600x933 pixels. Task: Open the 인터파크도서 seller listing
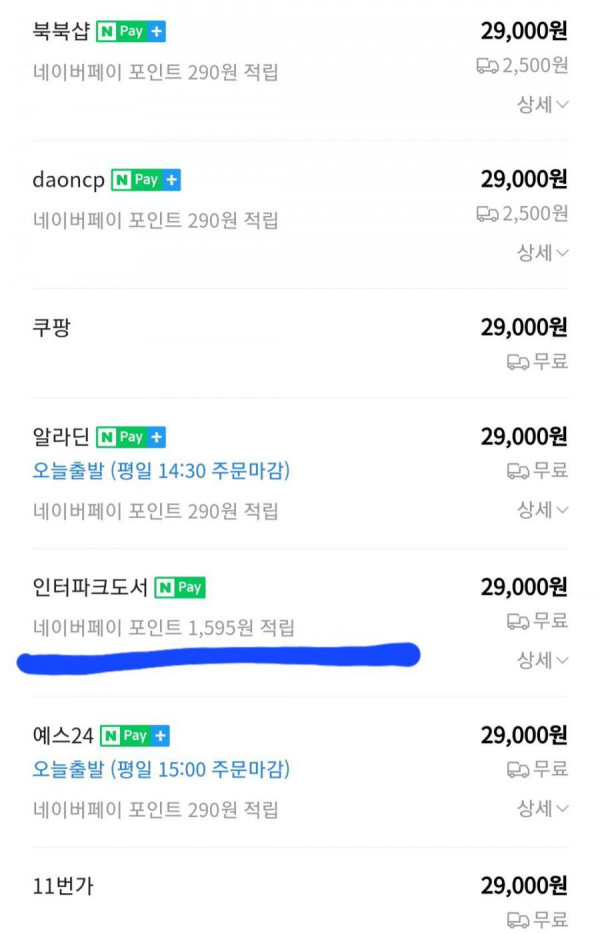point(90,587)
